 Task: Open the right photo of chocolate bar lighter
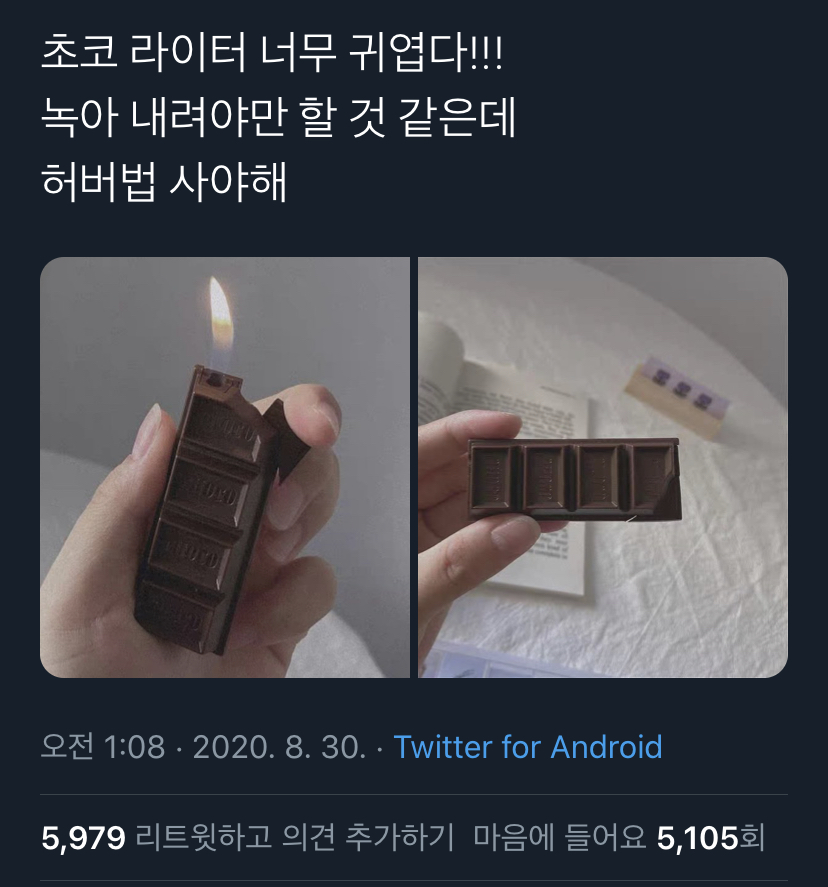603,467
